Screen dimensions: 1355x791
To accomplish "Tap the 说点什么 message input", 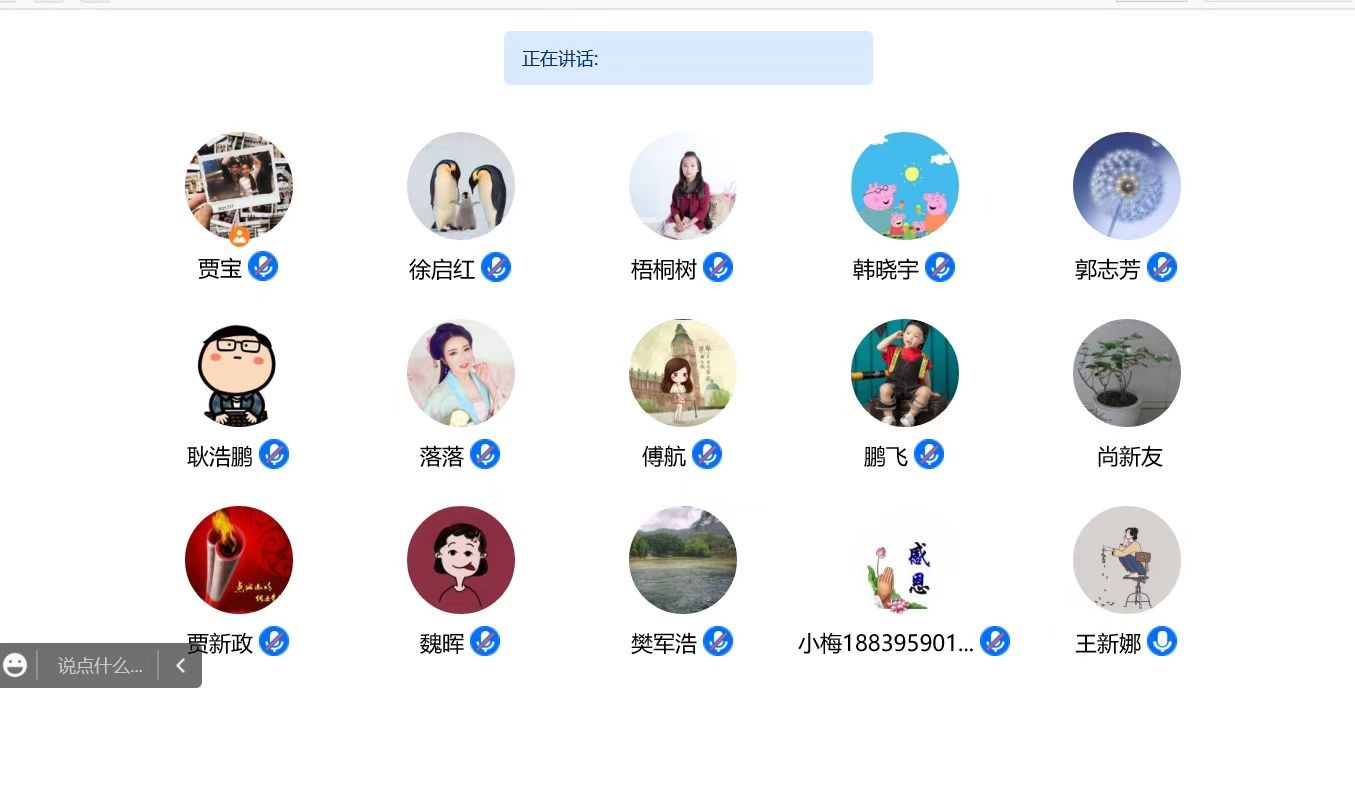I will (99, 666).
